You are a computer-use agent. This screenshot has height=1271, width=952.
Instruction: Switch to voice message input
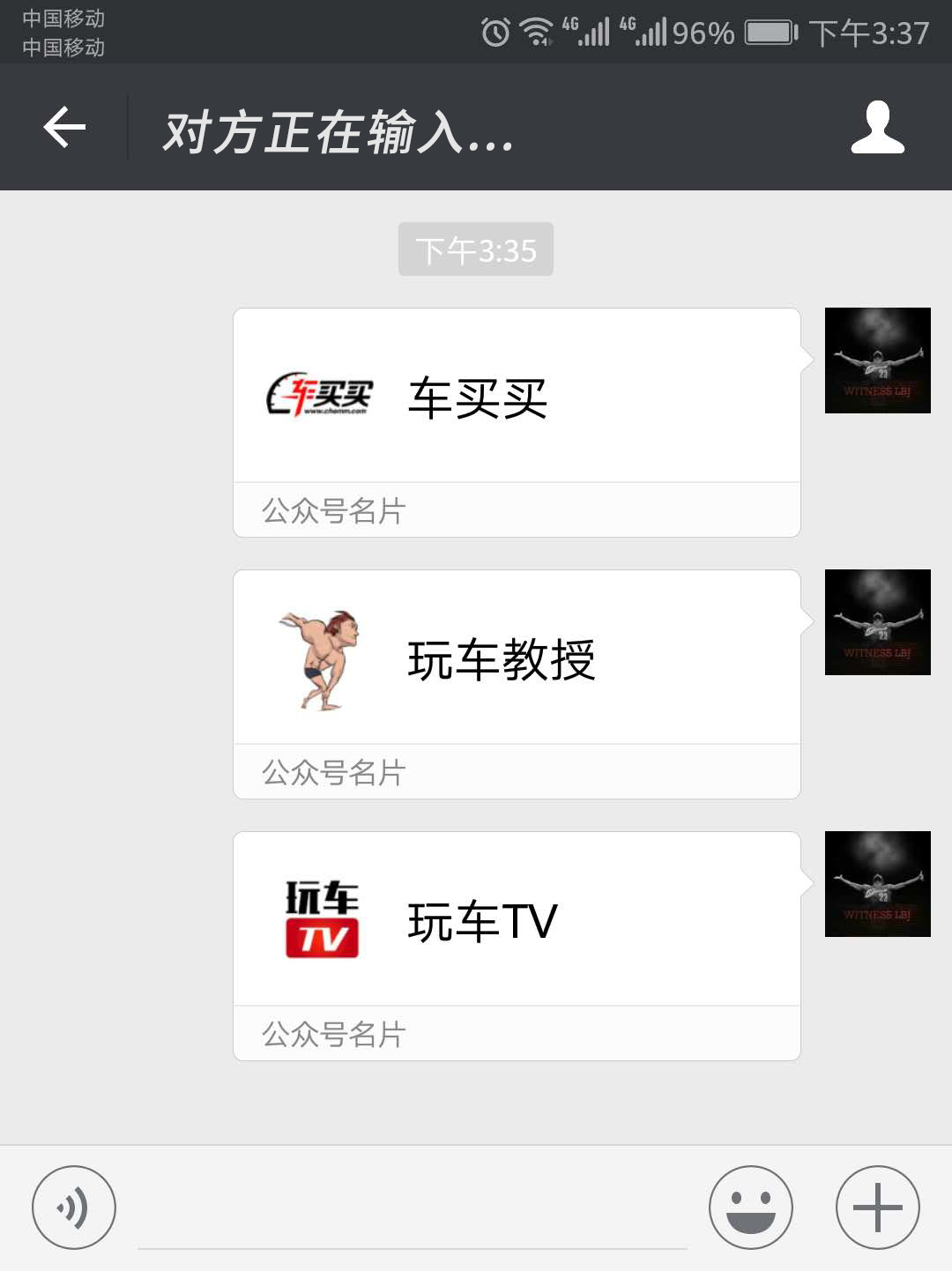click(x=74, y=1208)
